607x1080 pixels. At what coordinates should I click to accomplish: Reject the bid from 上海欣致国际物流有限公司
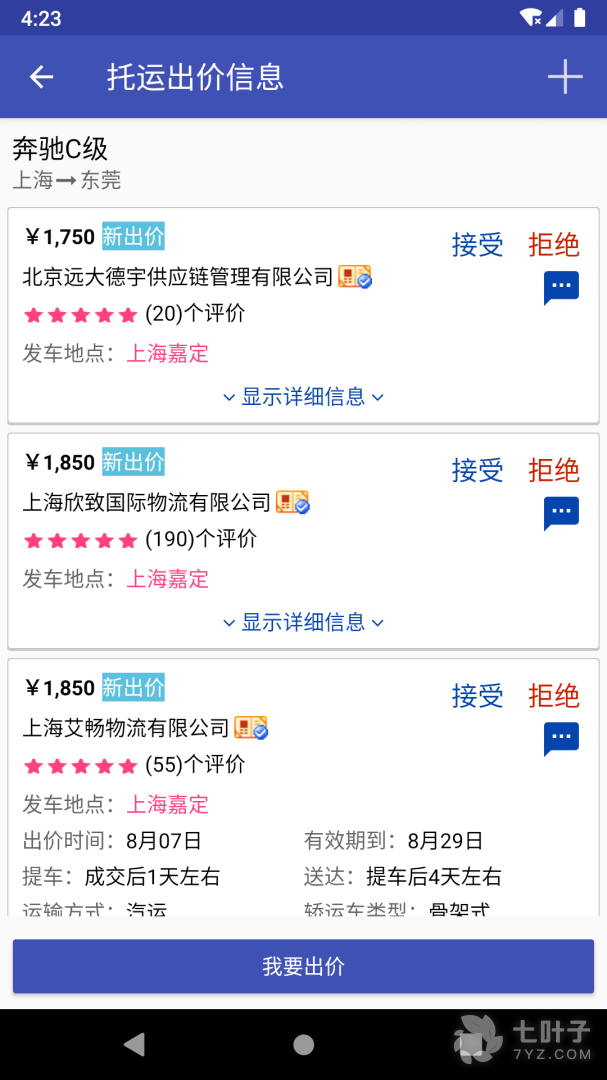[x=554, y=470]
